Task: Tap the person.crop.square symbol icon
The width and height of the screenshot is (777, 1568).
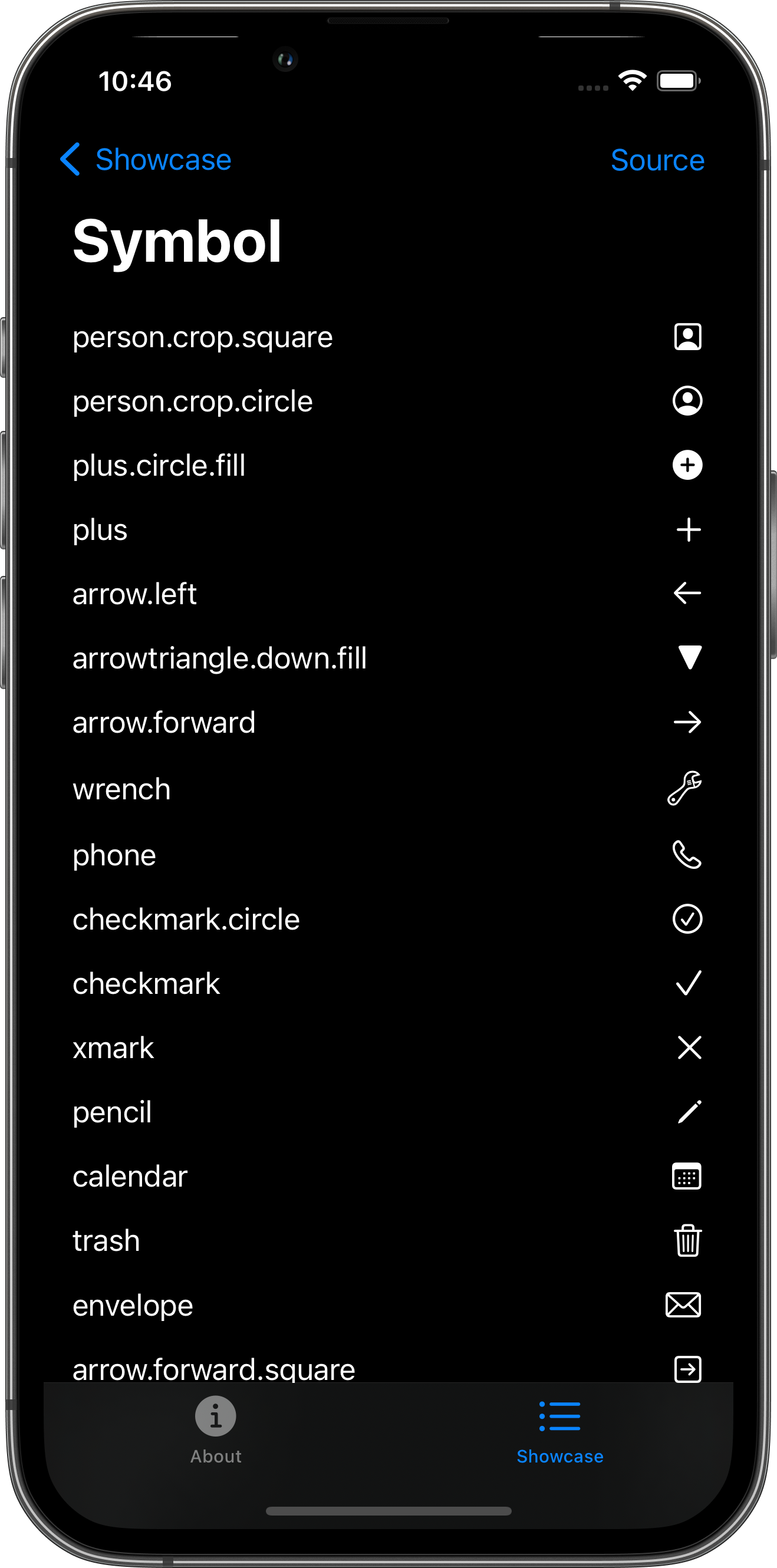Action: click(x=687, y=337)
